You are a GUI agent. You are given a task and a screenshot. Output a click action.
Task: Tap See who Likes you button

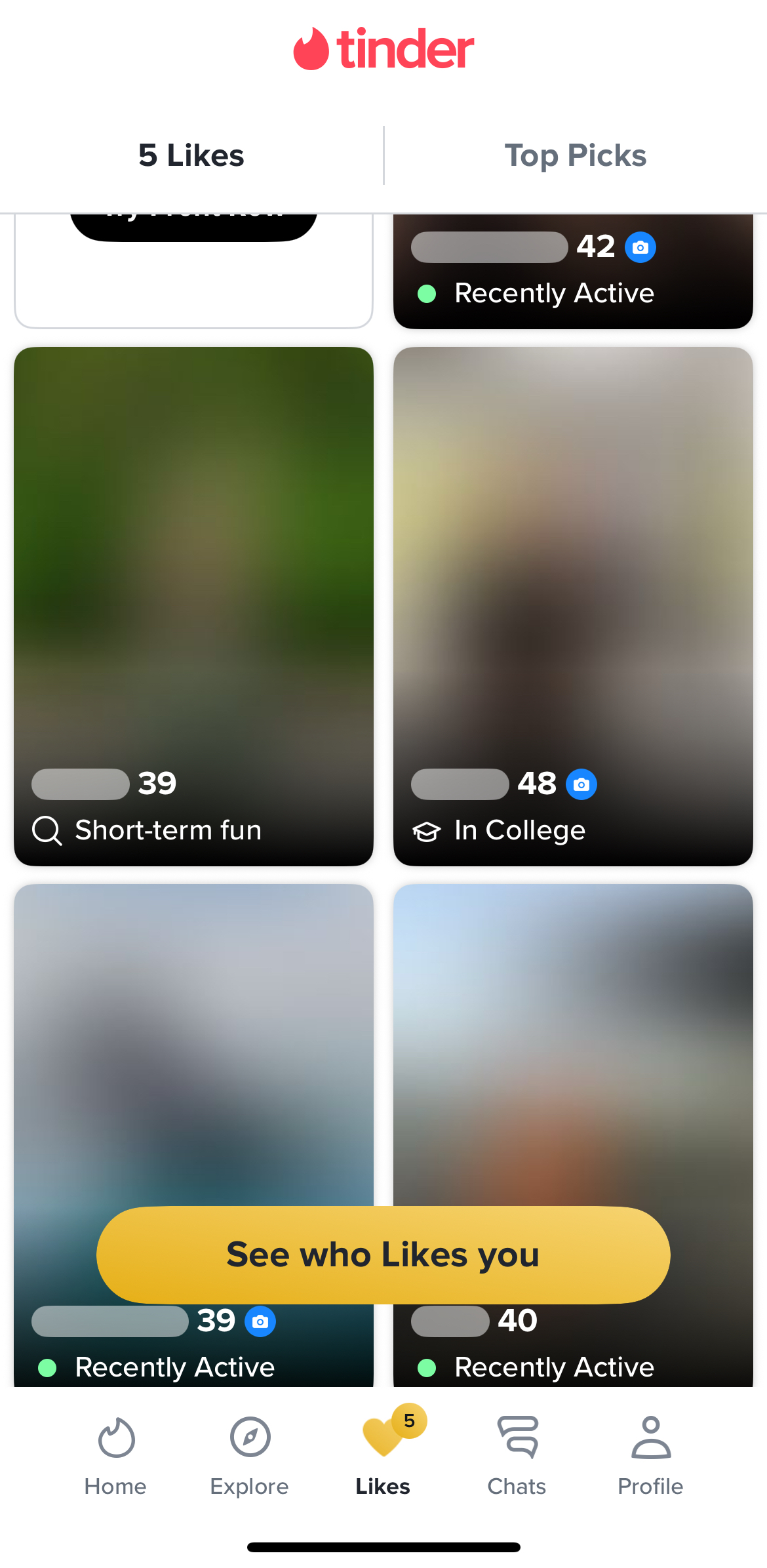383,1255
